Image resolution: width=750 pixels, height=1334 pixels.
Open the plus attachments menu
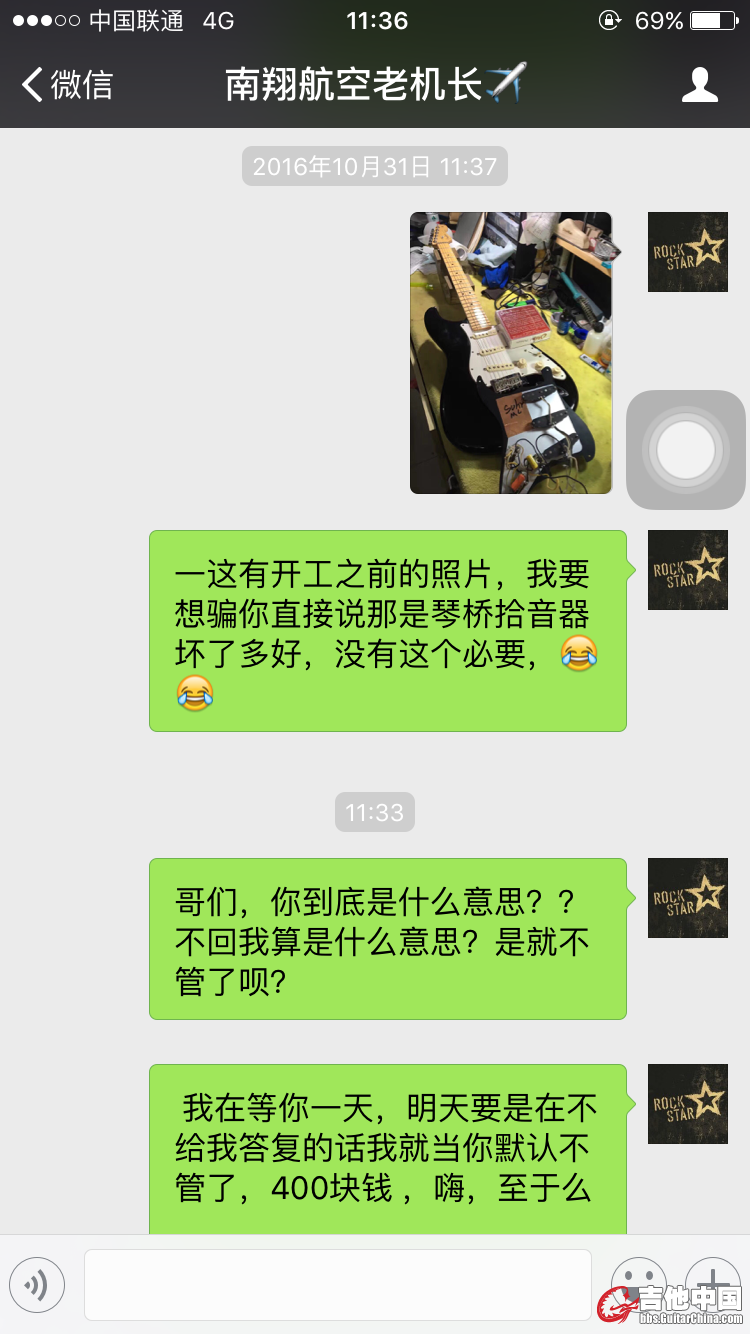click(712, 1278)
